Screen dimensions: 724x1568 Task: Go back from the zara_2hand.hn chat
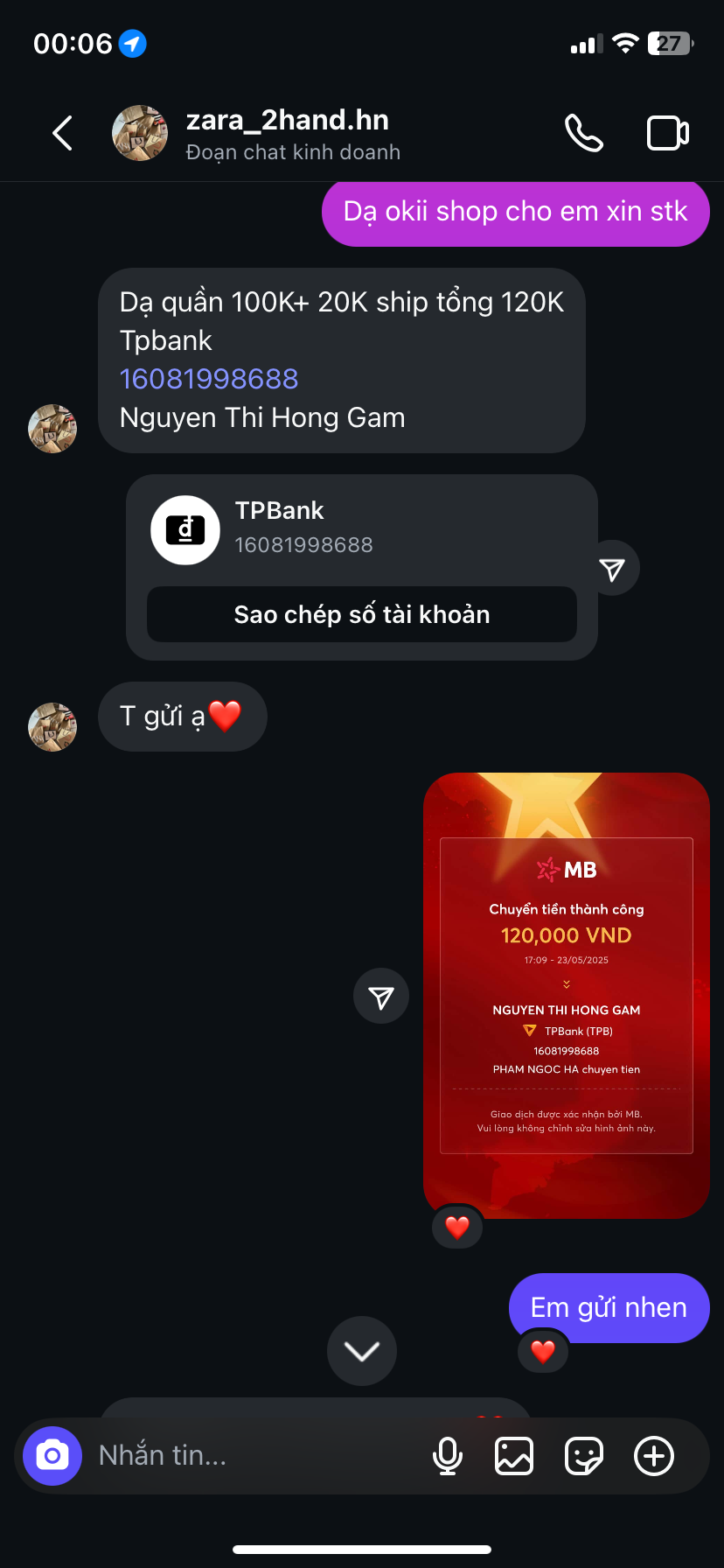(62, 134)
